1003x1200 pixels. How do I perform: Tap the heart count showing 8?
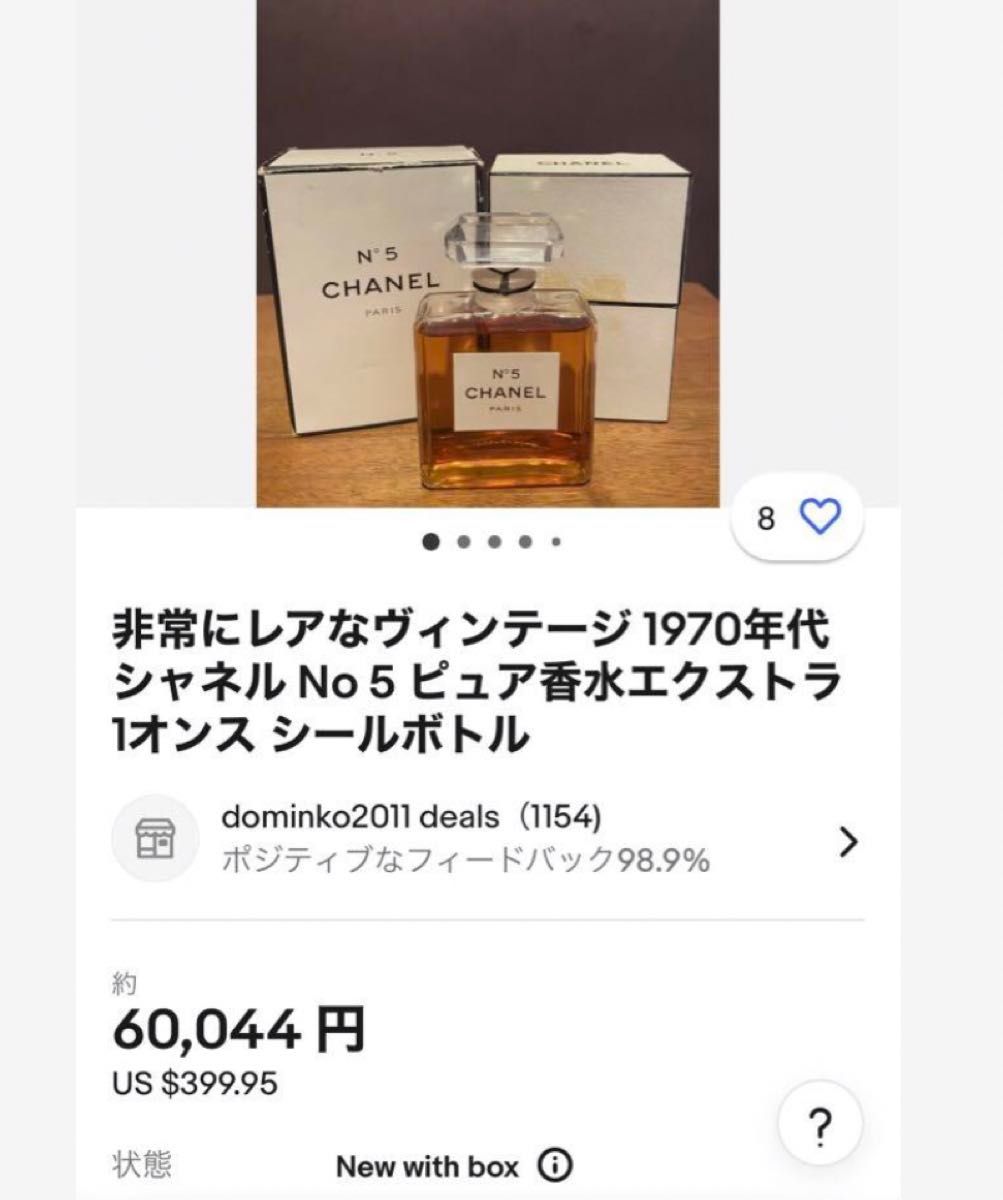(x=764, y=519)
